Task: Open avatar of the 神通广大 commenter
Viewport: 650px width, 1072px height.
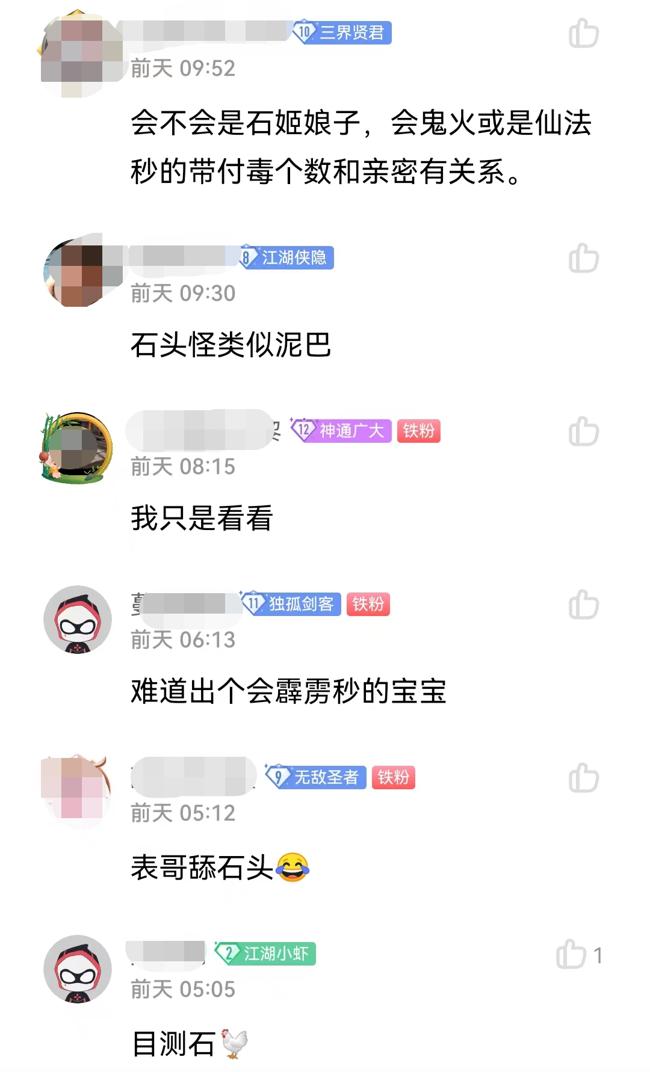Action: [77, 447]
